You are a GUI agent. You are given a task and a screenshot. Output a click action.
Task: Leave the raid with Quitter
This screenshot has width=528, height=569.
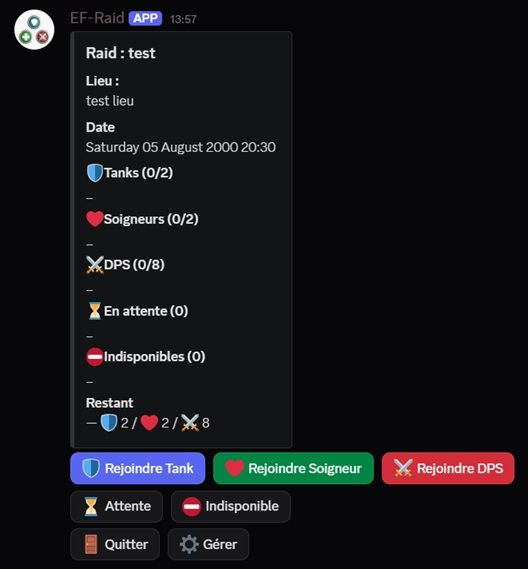pos(115,544)
